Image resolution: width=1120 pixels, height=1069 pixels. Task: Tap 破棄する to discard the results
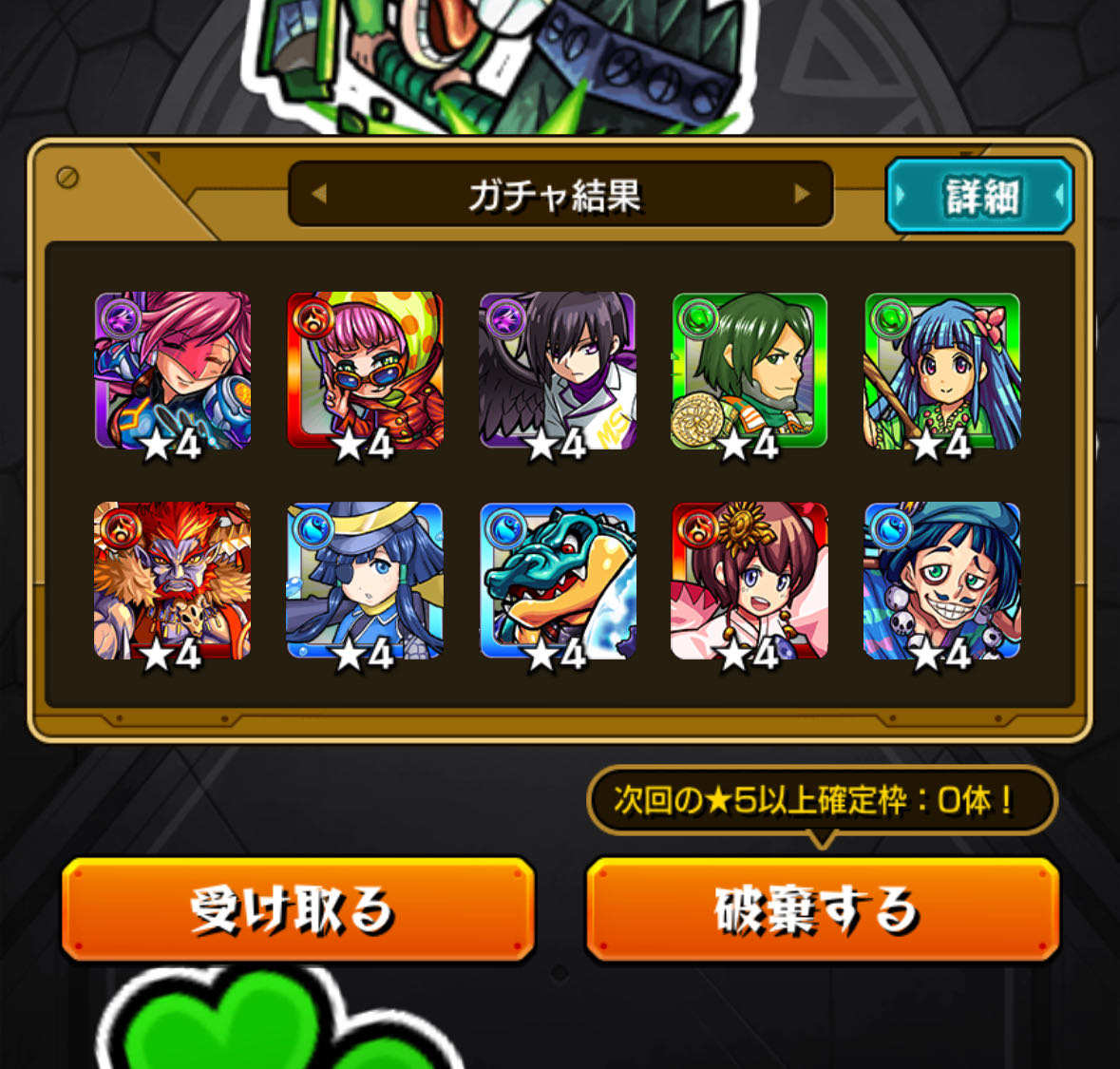(x=822, y=909)
